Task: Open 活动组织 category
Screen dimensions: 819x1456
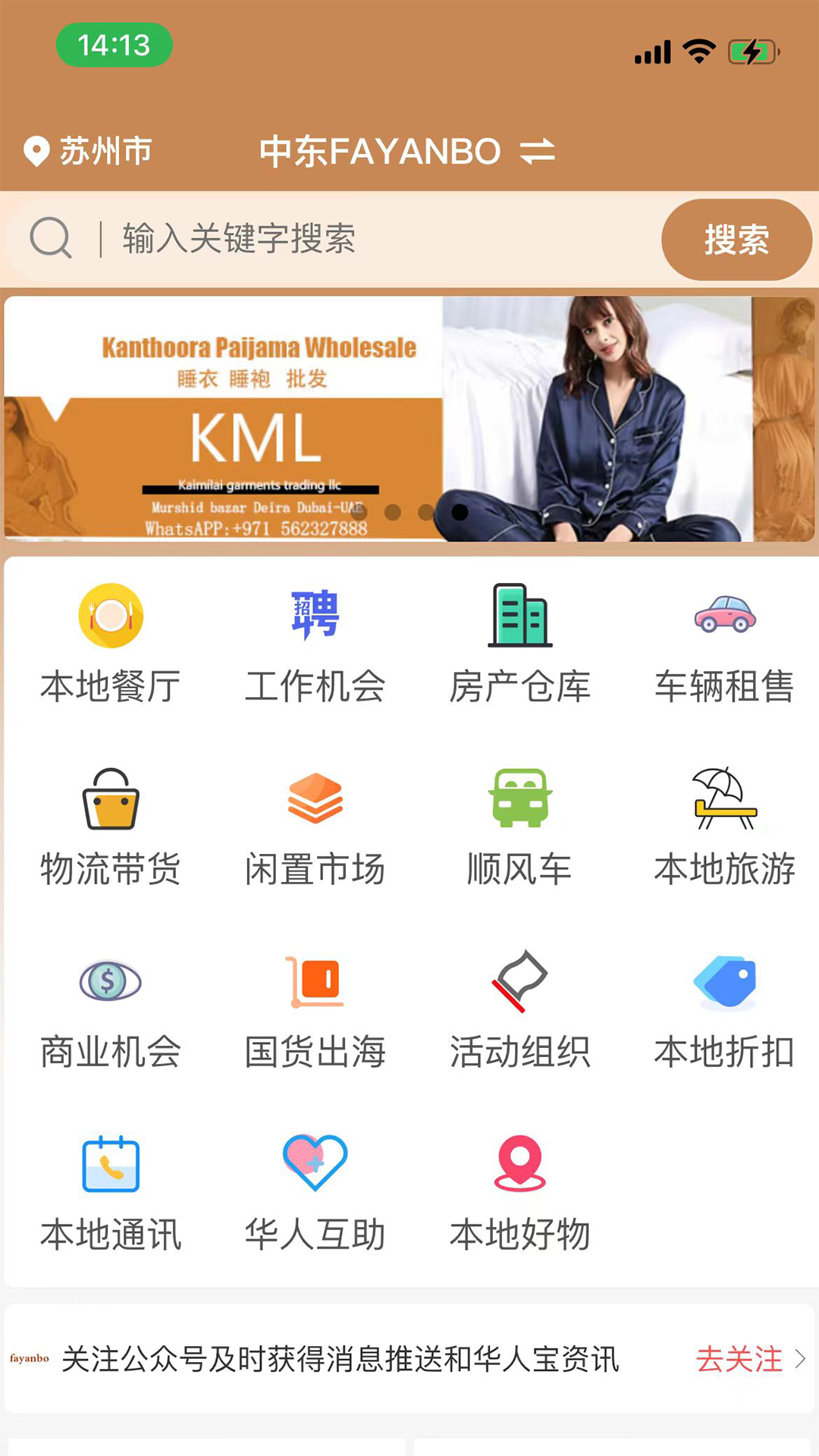Action: pyautogui.click(x=520, y=1010)
